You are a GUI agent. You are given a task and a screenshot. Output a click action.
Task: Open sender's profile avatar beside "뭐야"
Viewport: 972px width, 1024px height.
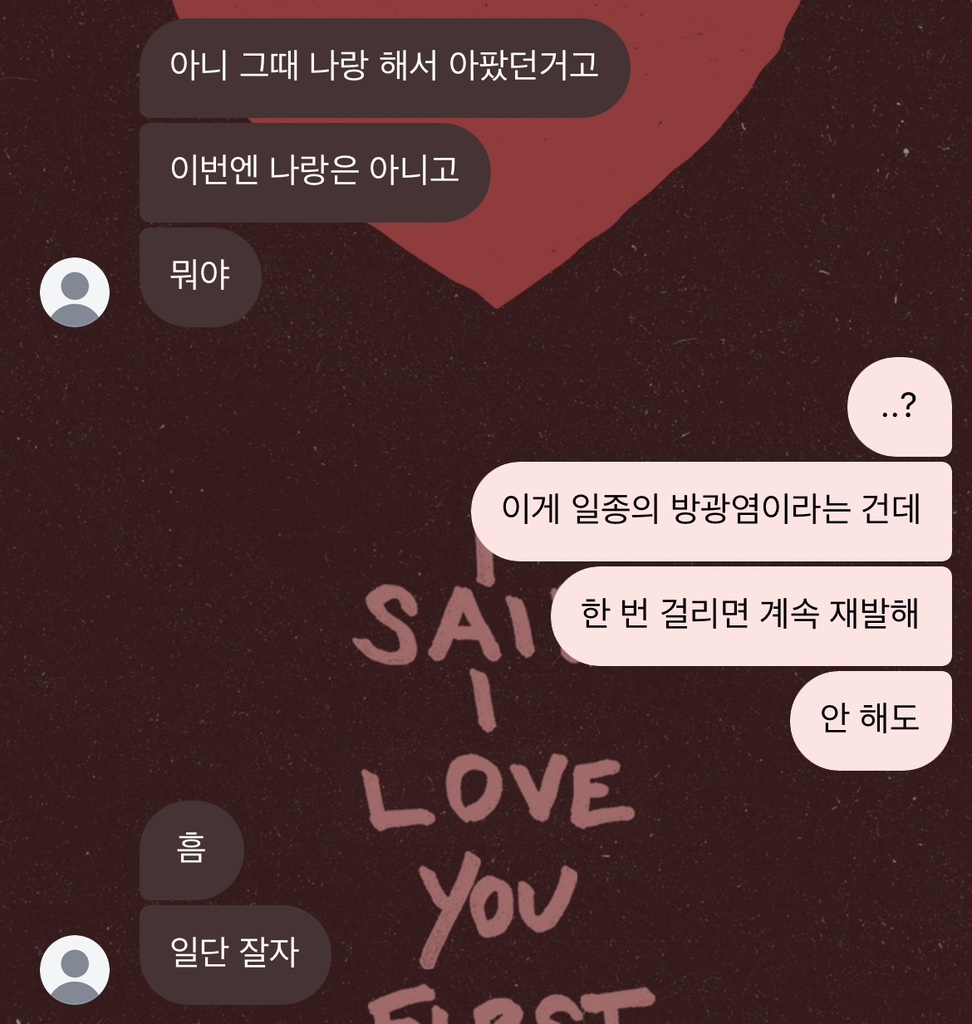pyautogui.click(x=74, y=292)
